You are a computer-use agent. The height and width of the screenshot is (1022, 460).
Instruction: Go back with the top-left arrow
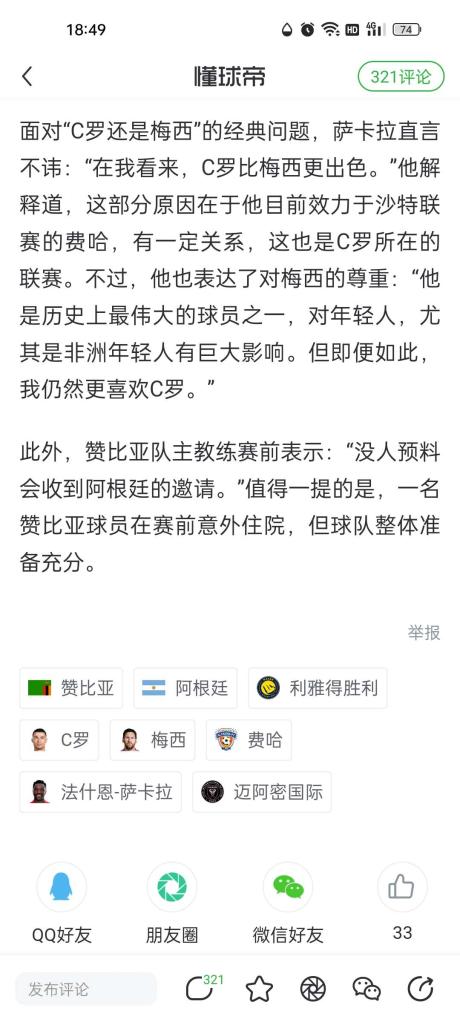[27, 77]
